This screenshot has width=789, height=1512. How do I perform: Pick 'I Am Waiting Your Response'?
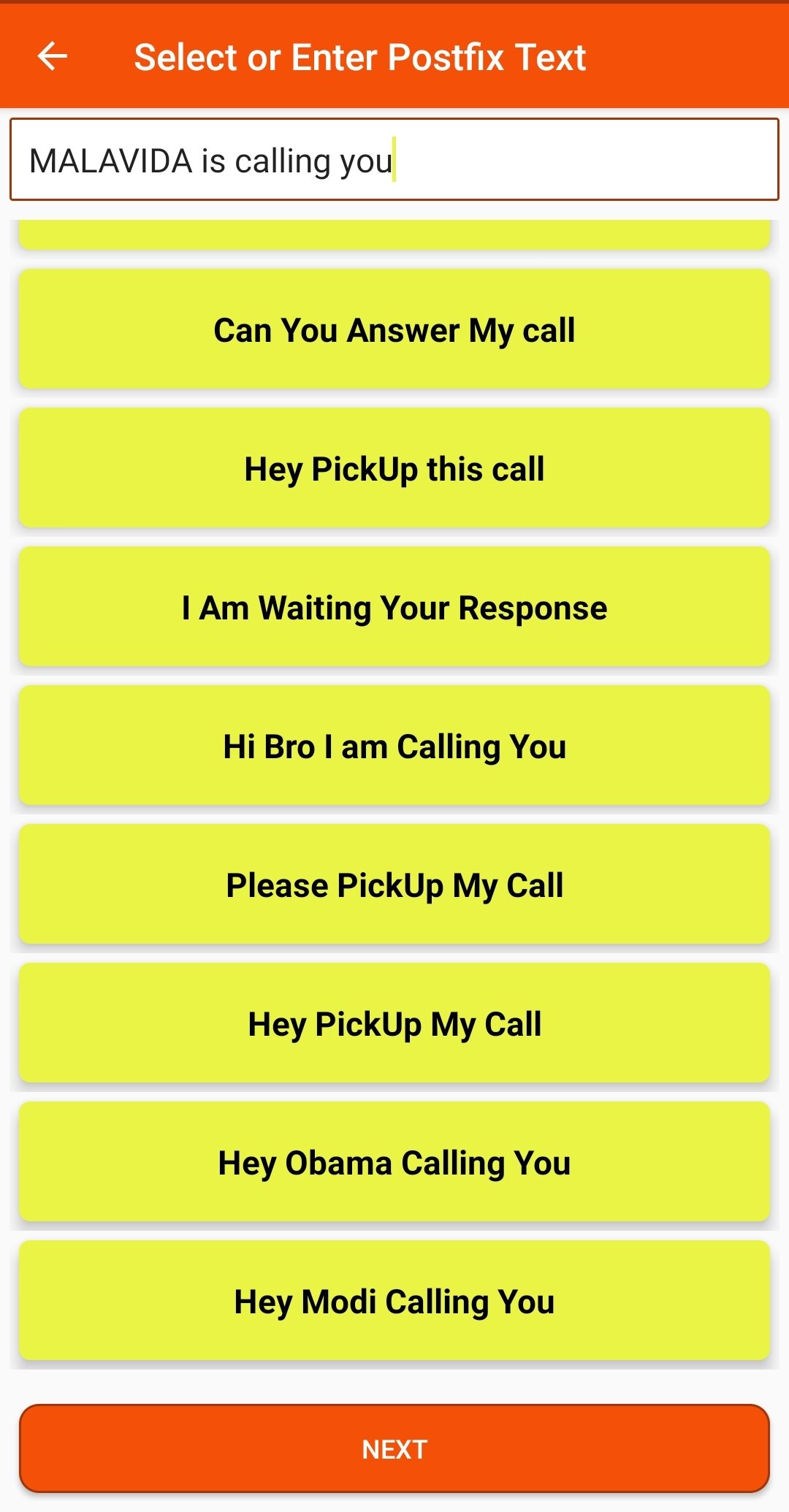pos(394,606)
